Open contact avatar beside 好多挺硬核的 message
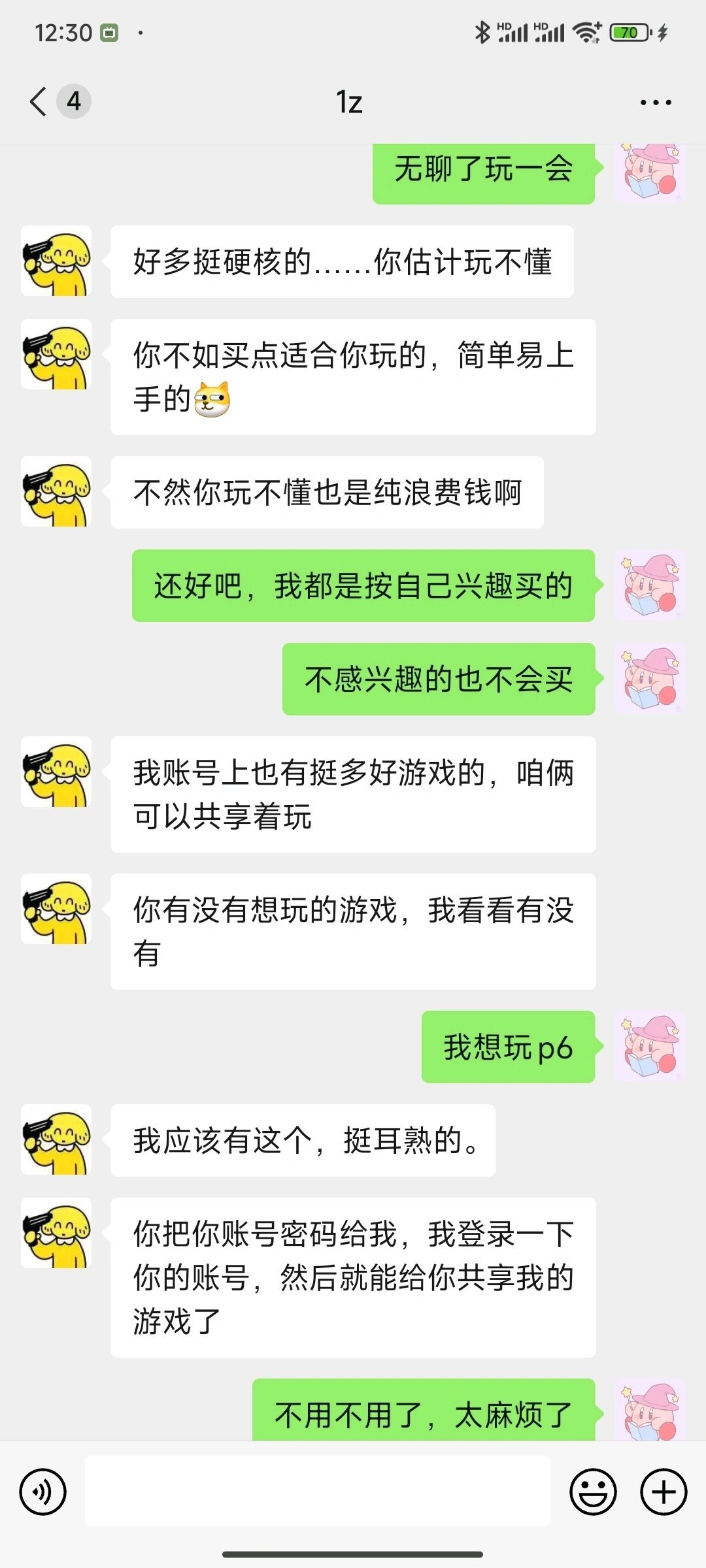Screen dimensions: 706x1568 [x=56, y=261]
